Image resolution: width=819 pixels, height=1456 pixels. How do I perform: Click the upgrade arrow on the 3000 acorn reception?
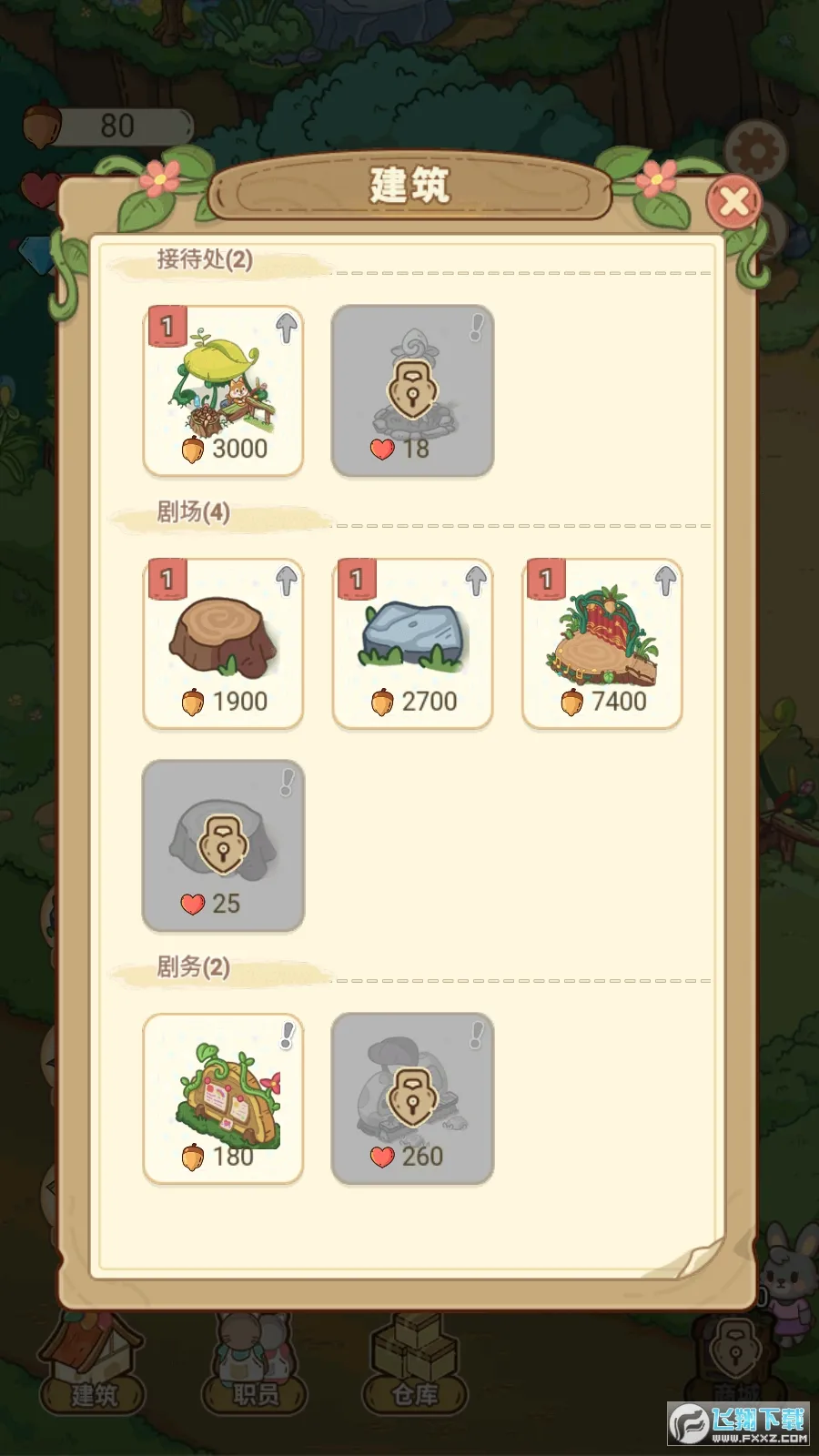click(287, 329)
